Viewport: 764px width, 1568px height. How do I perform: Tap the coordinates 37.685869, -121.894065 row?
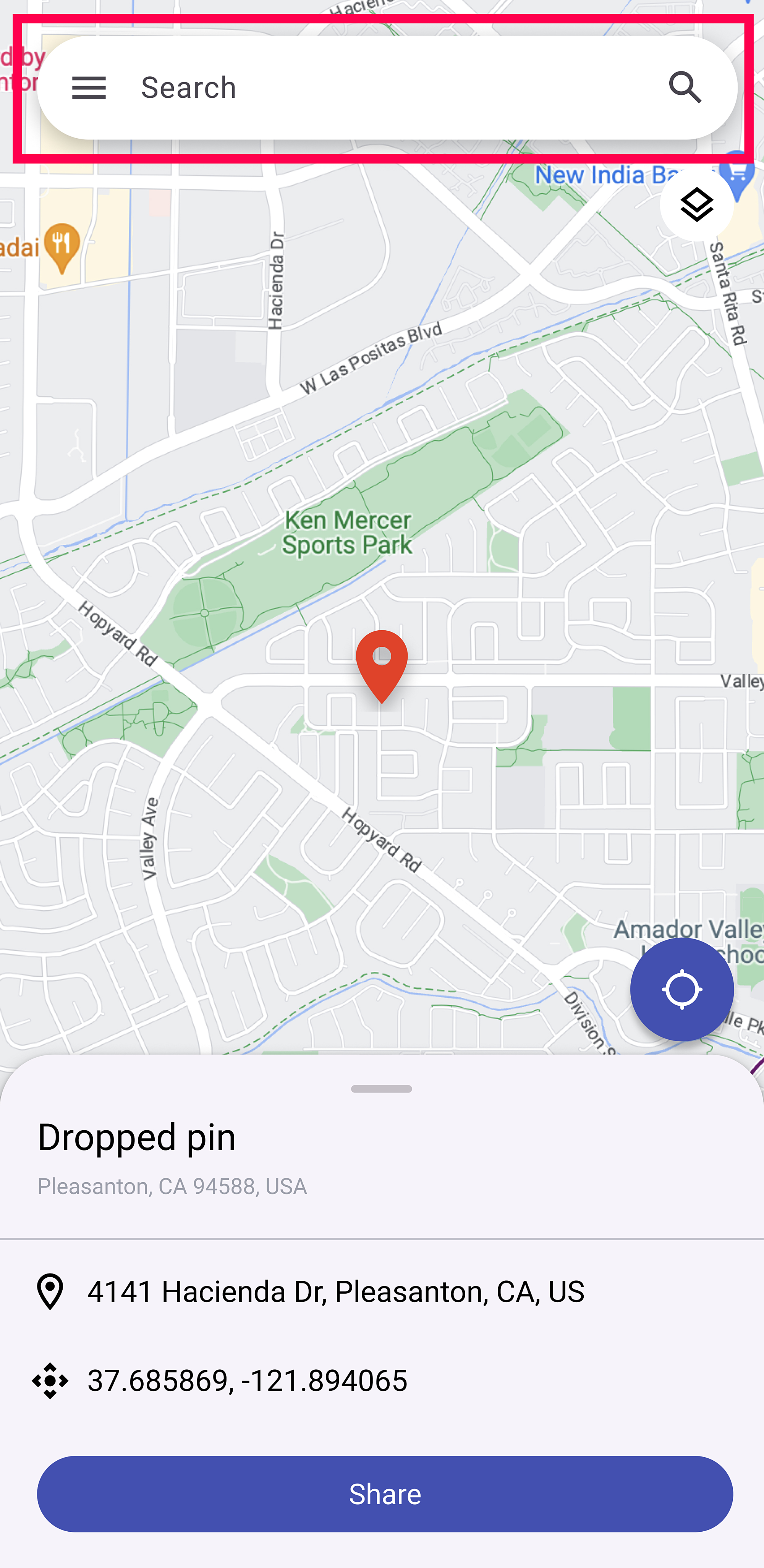pos(247,1380)
